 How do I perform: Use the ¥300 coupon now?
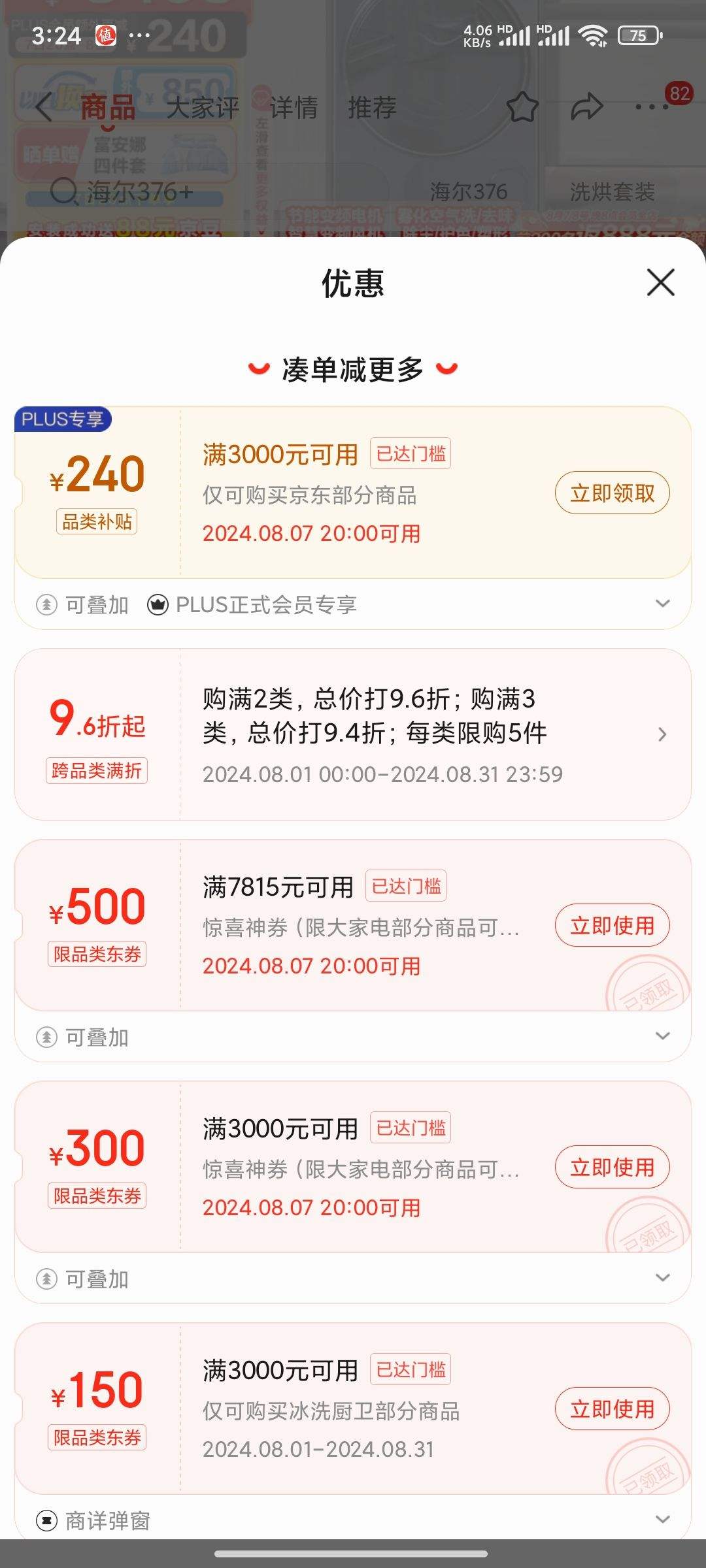coord(613,1167)
